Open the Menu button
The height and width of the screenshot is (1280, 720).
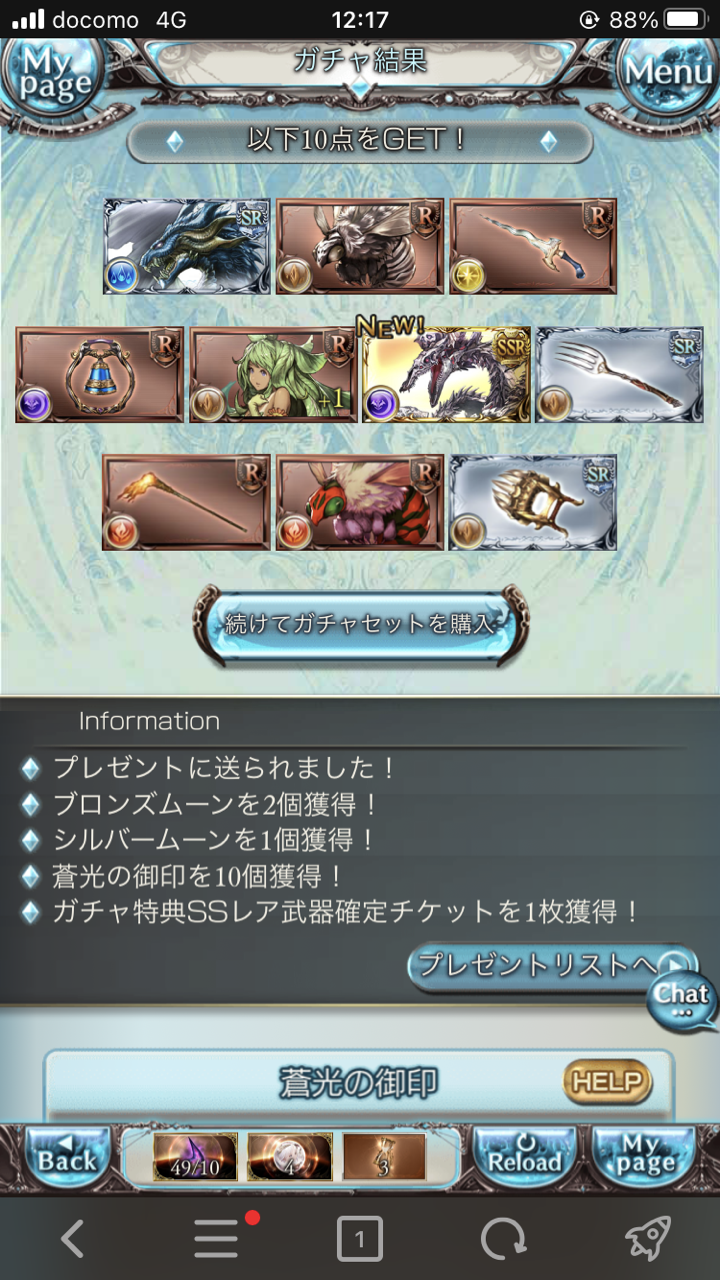tap(668, 72)
